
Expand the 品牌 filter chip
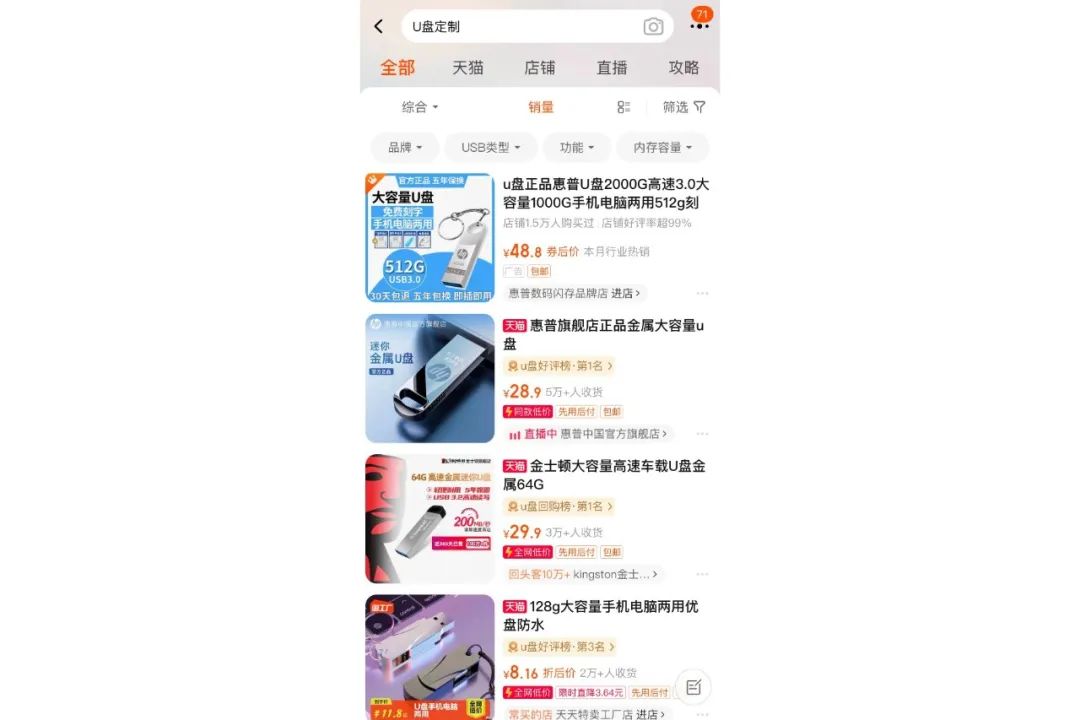405,147
